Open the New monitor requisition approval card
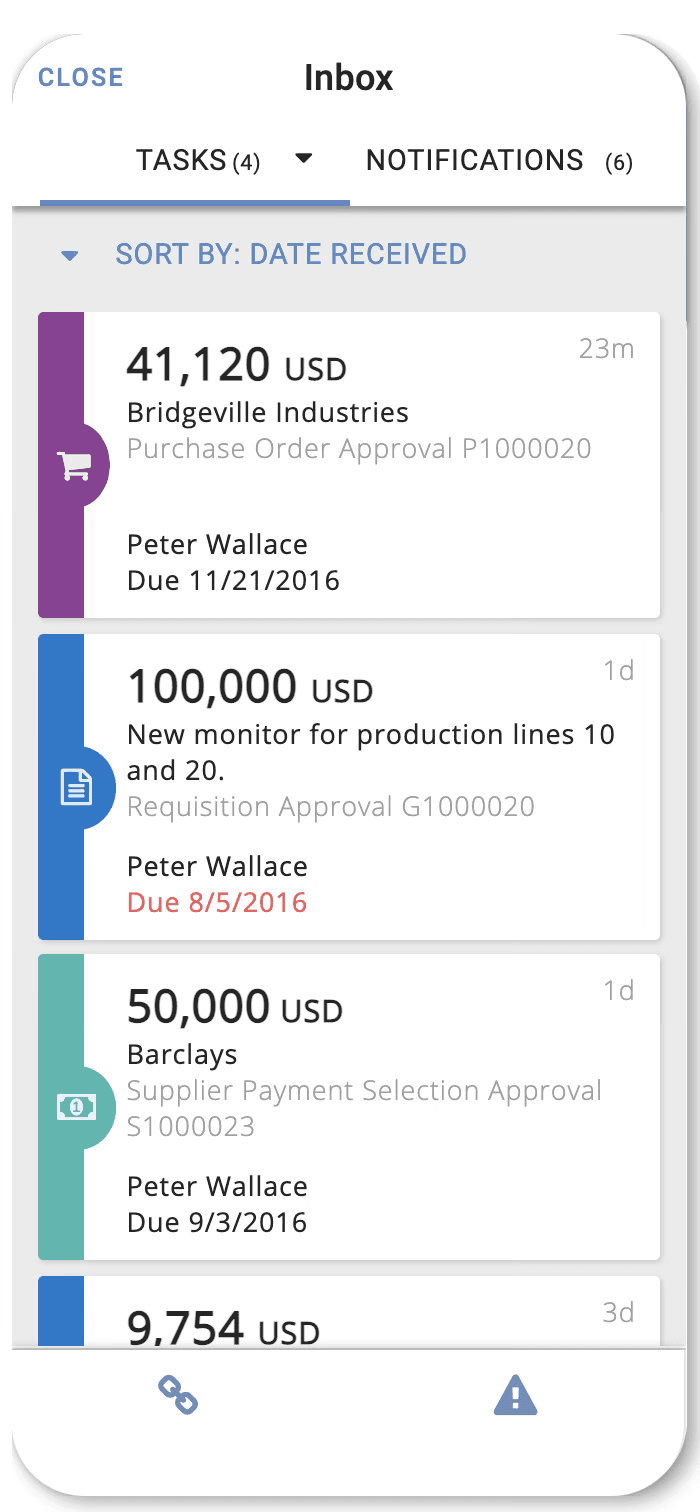 coord(370,787)
